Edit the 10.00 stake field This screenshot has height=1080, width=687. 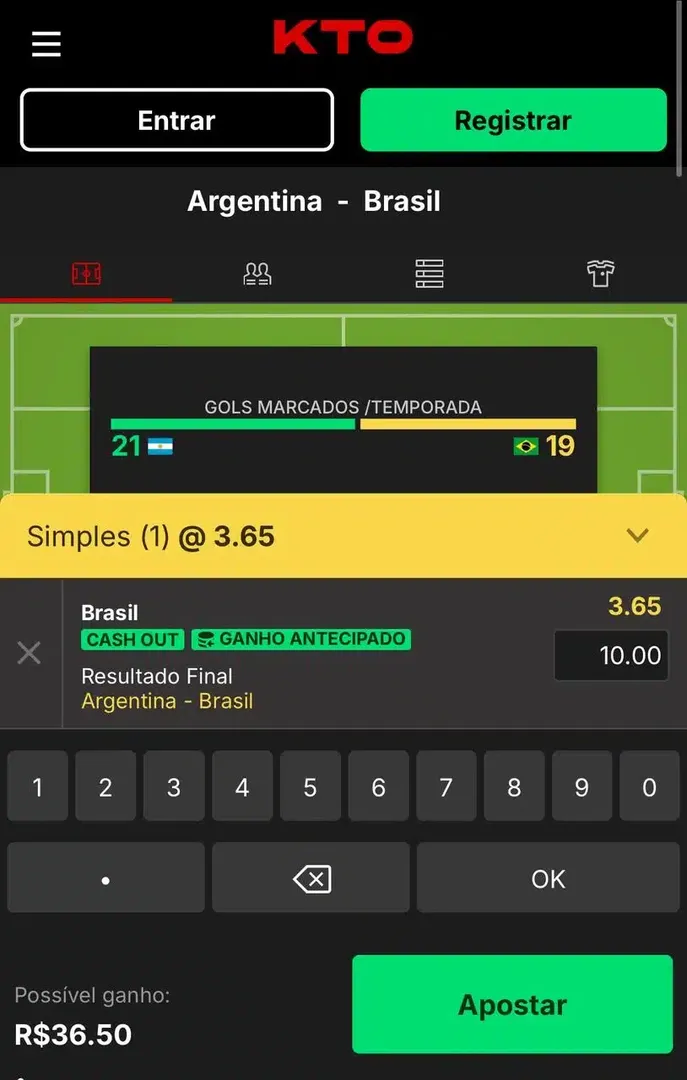[x=611, y=656]
